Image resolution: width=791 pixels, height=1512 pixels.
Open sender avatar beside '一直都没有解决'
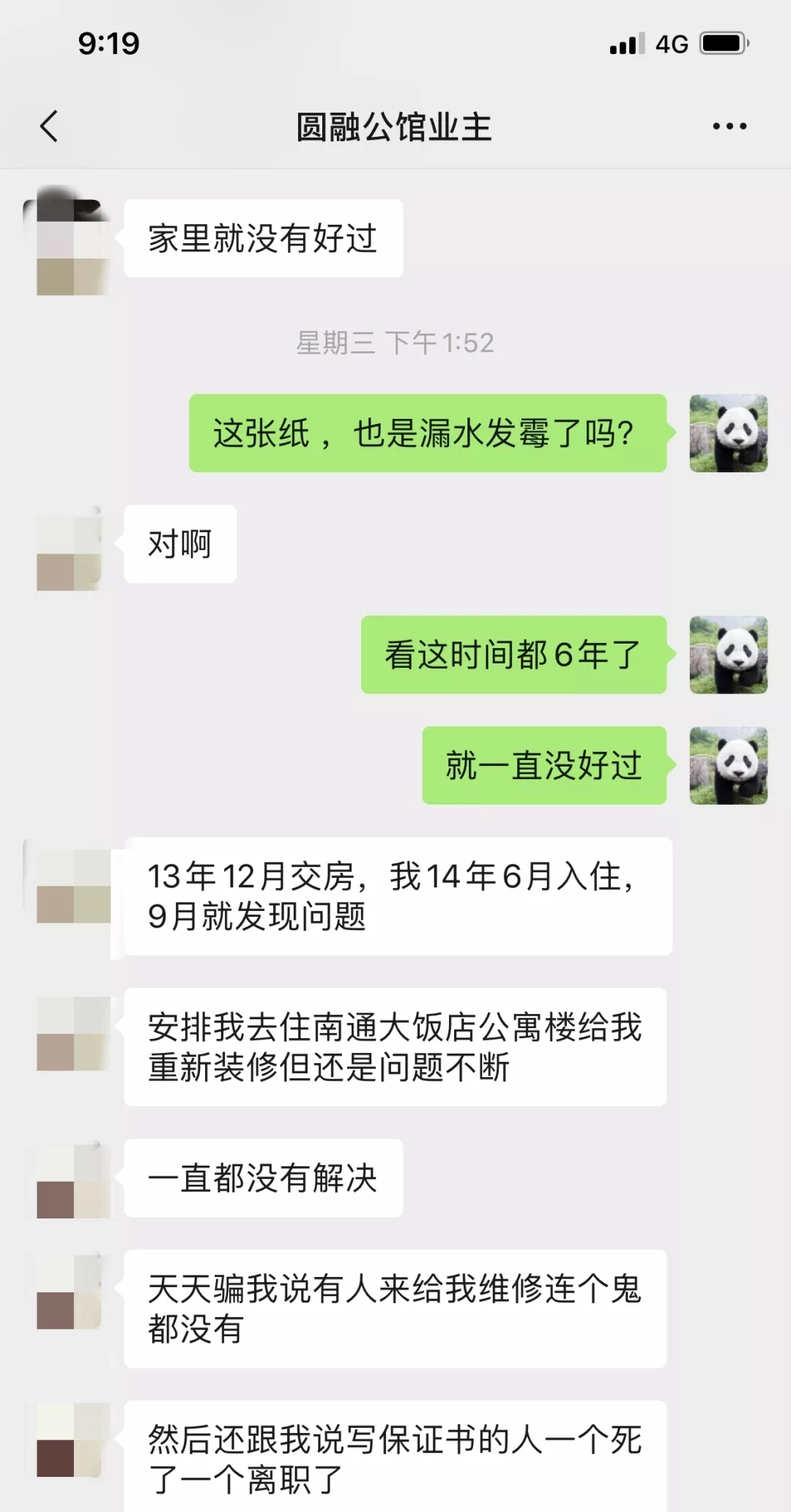pos(72,1180)
